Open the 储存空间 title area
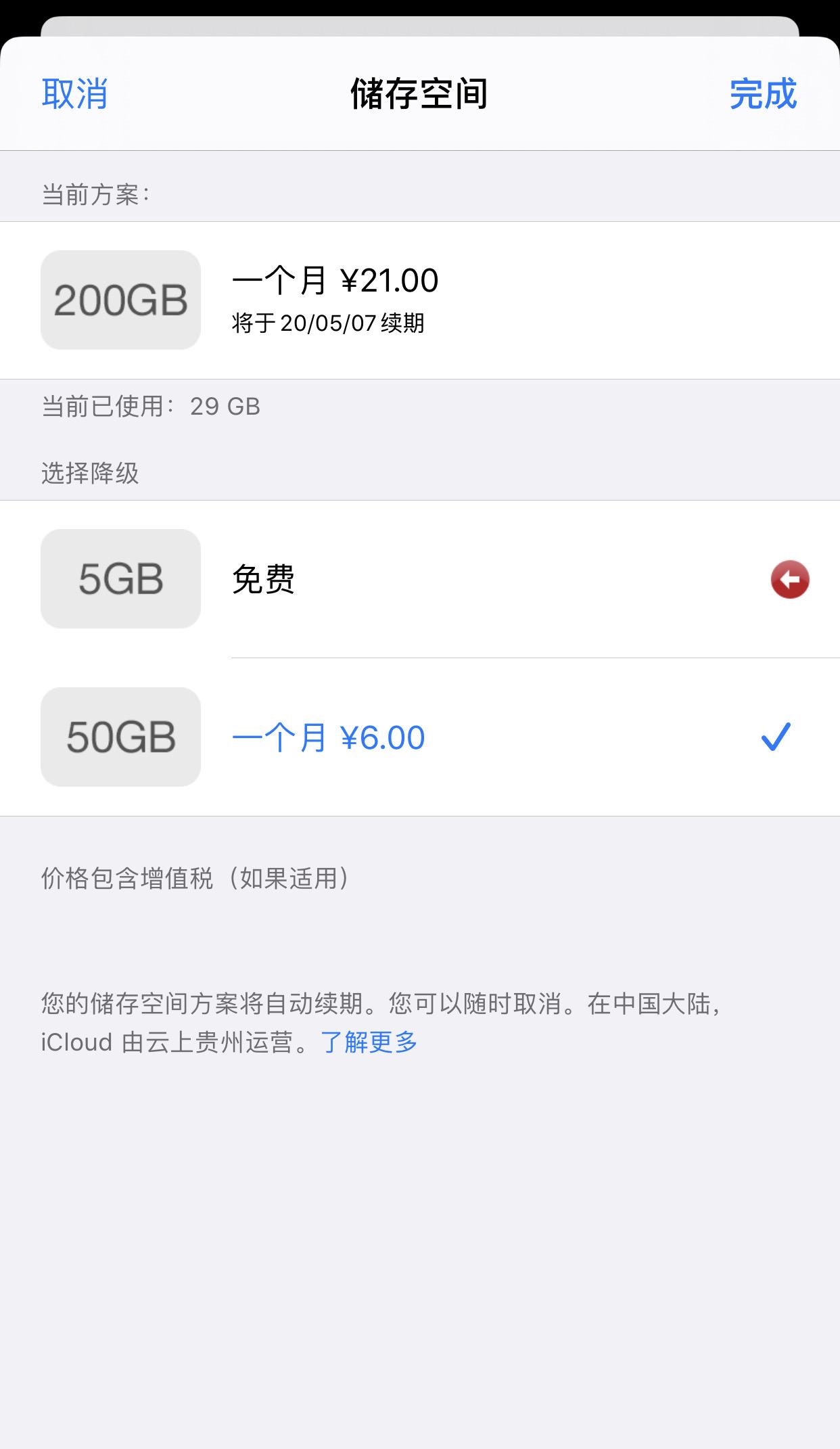Screen dimensions: 840x1449 (420, 95)
